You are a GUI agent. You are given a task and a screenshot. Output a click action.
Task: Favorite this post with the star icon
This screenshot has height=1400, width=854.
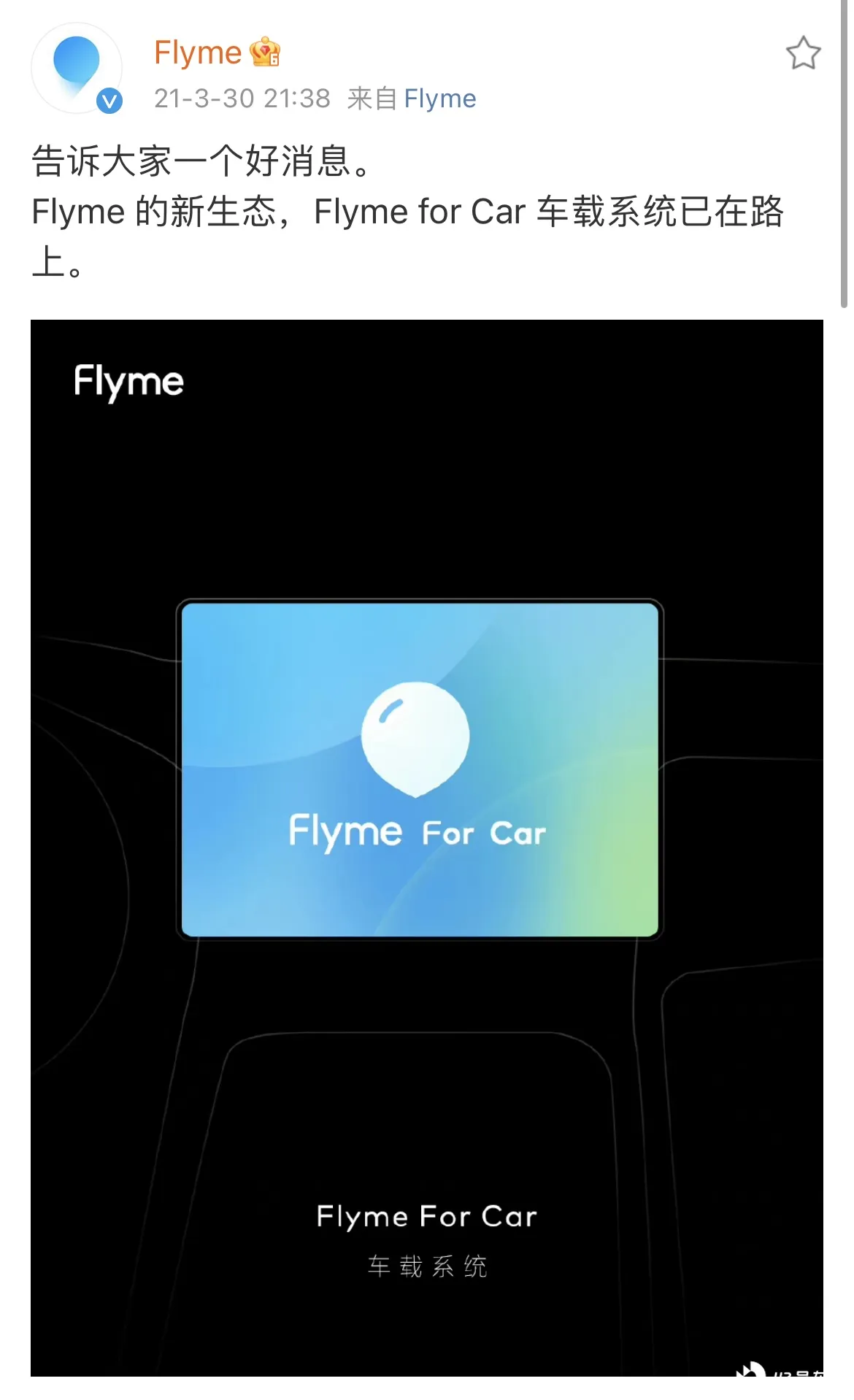(803, 53)
